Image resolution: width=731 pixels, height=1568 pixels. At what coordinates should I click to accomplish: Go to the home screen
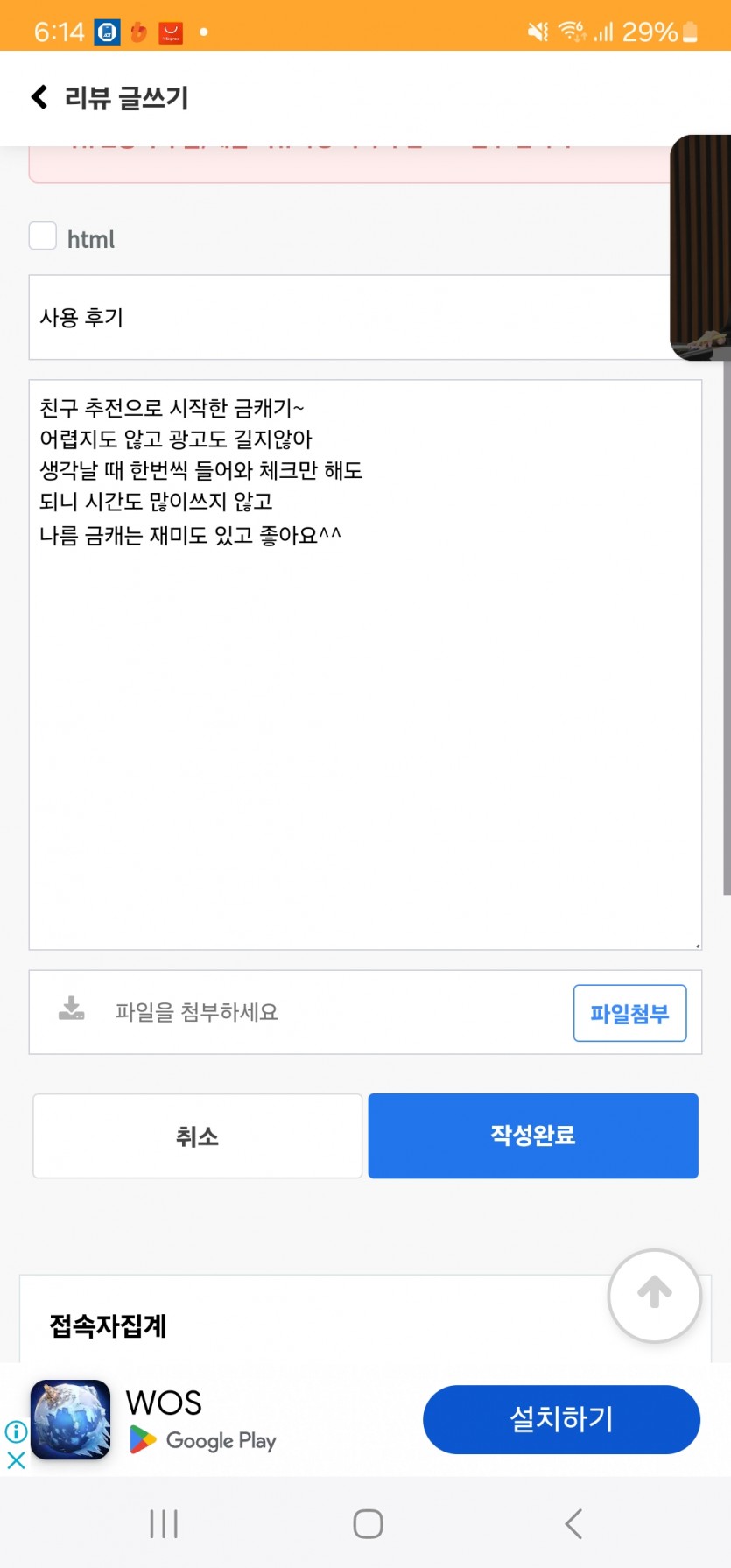(368, 1524)
